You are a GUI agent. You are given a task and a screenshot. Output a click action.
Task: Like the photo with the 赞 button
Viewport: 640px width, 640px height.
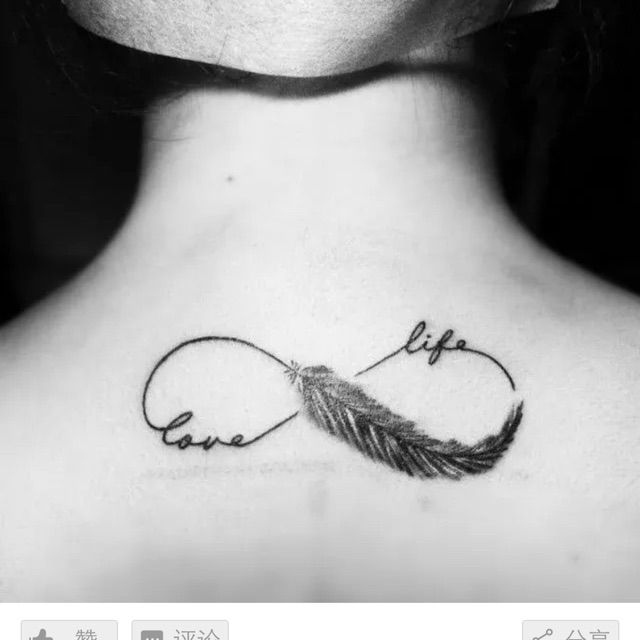pyautogui.click(x=69, y=631)
